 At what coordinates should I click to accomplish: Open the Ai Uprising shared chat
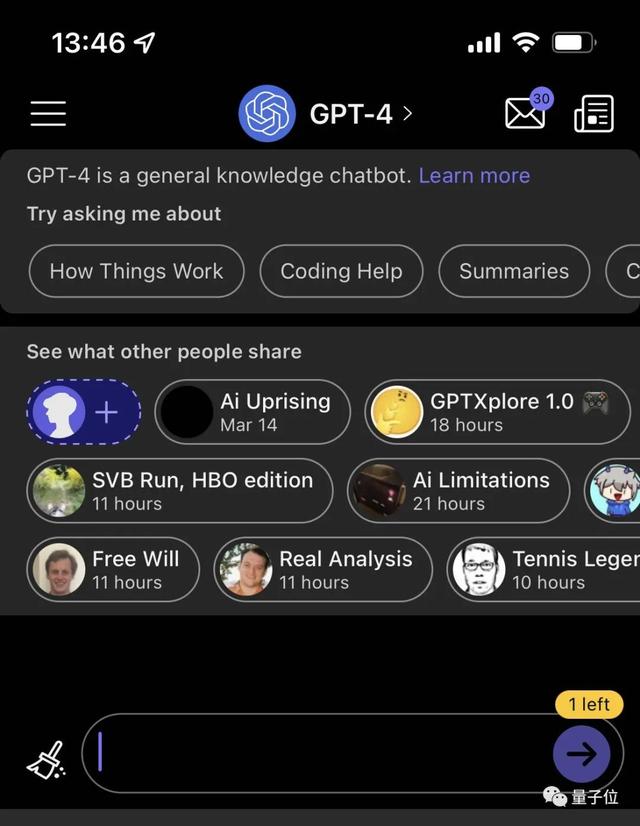[x=252, y=412]
